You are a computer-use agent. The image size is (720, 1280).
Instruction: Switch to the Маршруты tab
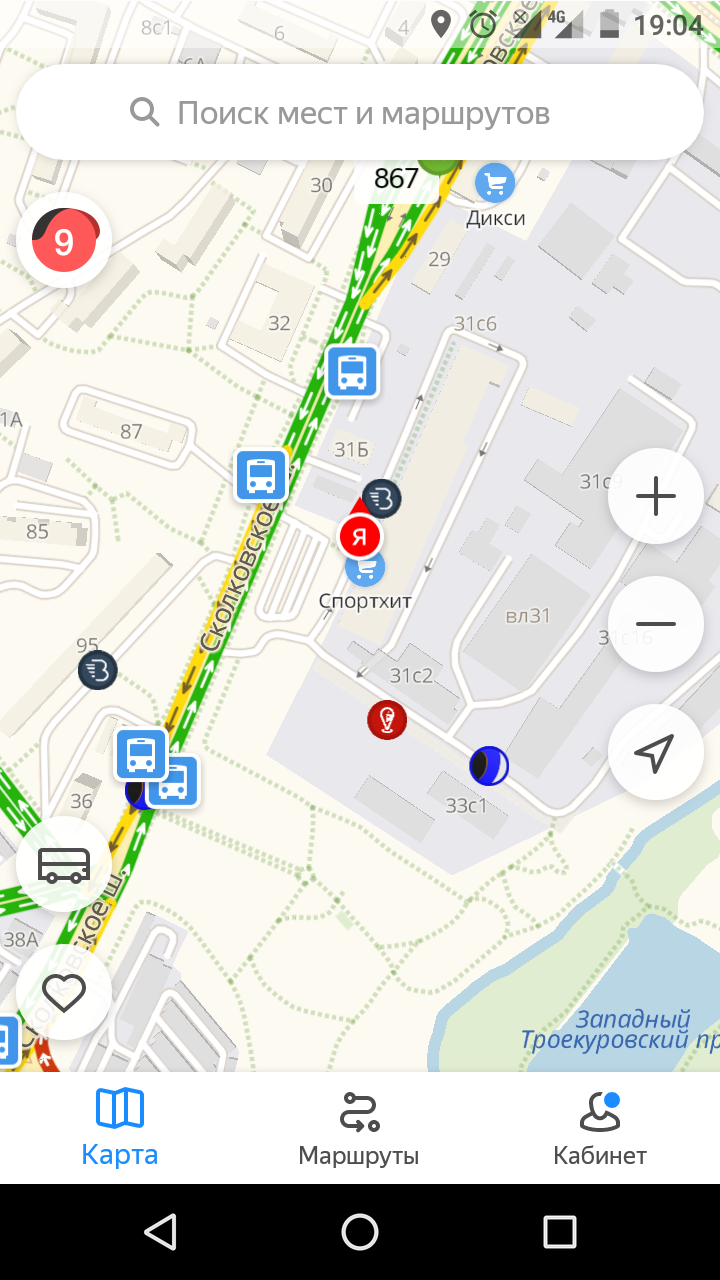tap(359, 1128)
